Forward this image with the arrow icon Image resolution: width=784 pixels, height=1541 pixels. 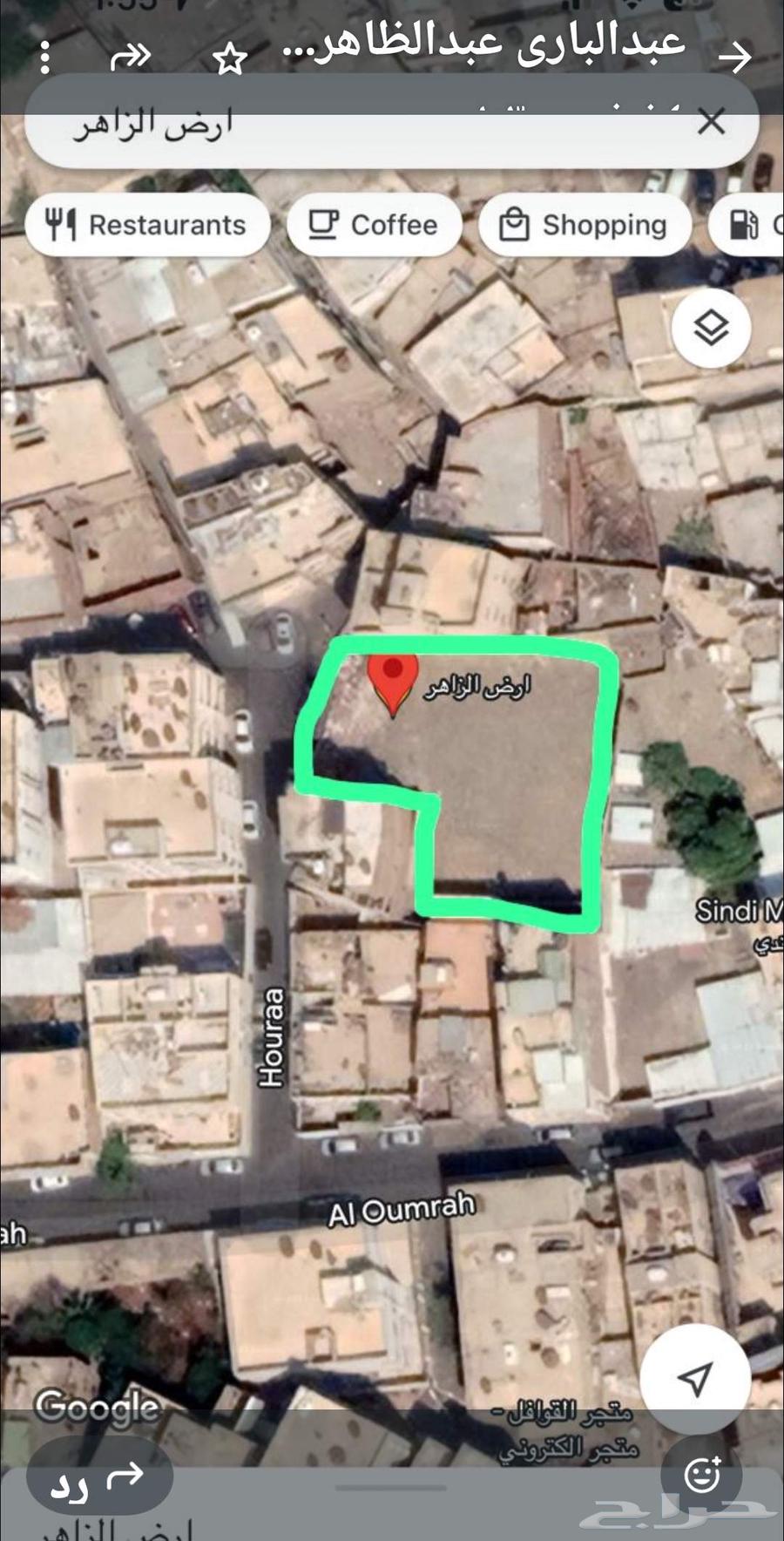(x=131, y=58)
